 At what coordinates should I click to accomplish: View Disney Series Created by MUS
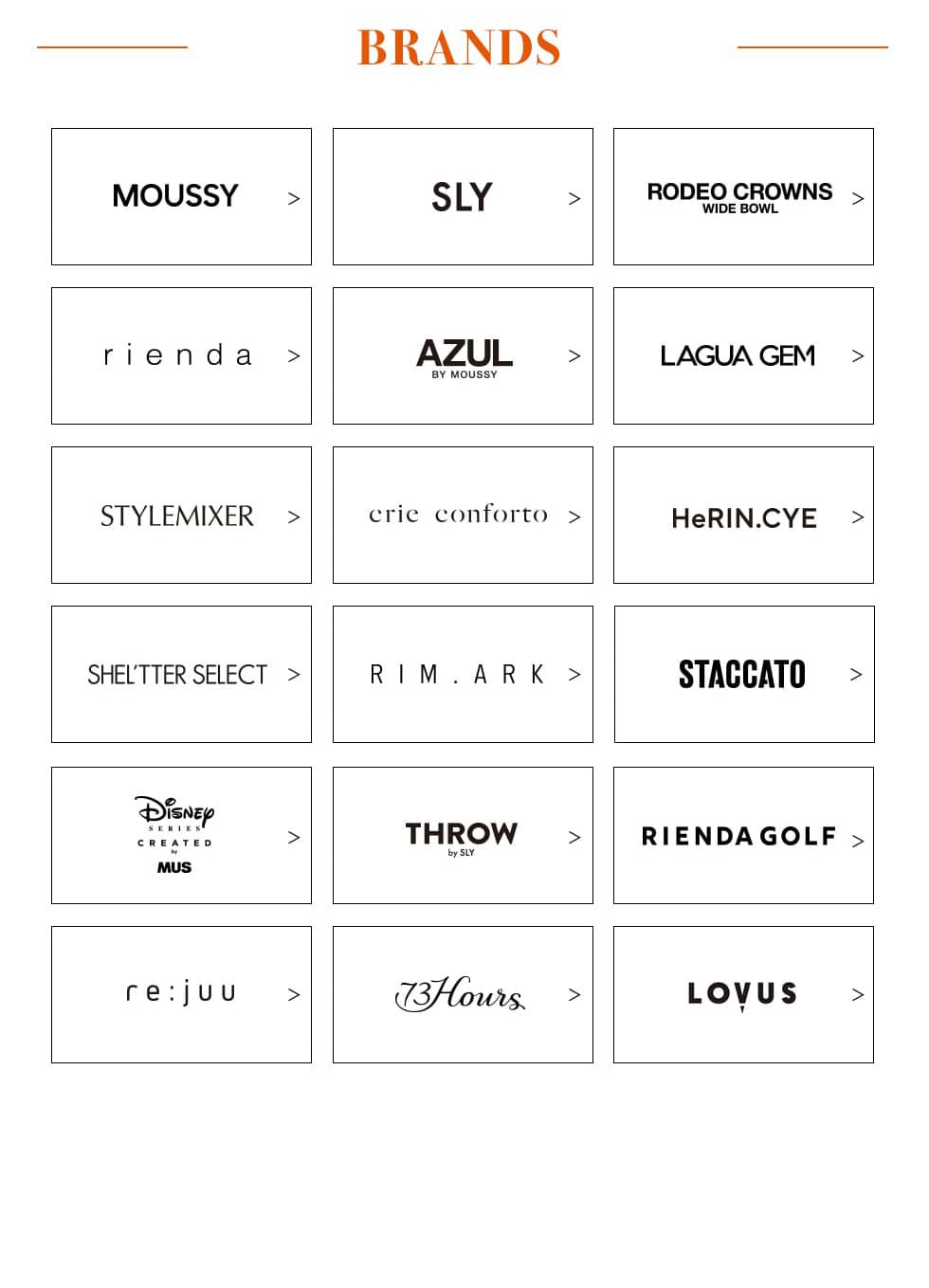coord(181,835)
